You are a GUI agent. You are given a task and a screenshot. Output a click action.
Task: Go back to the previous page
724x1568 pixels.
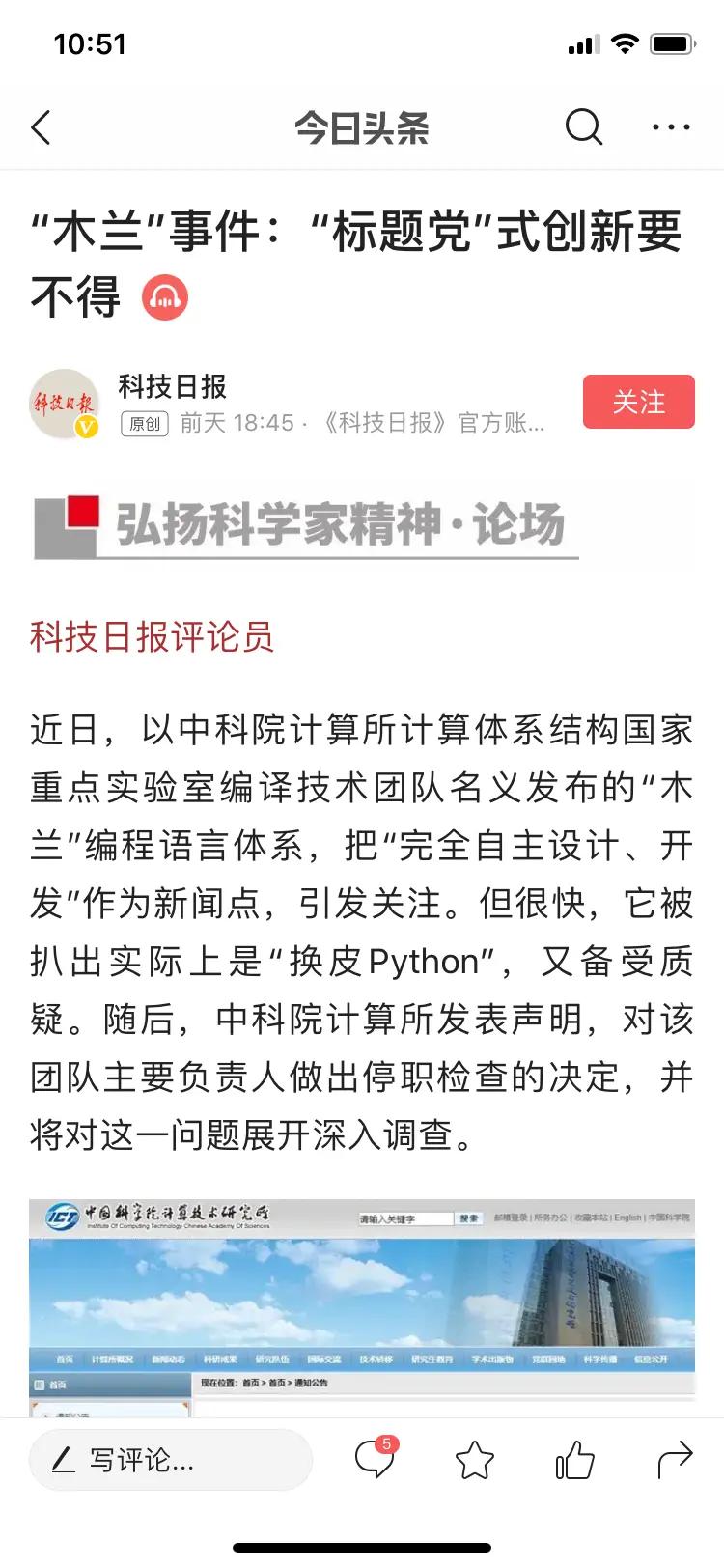[41, 127]
